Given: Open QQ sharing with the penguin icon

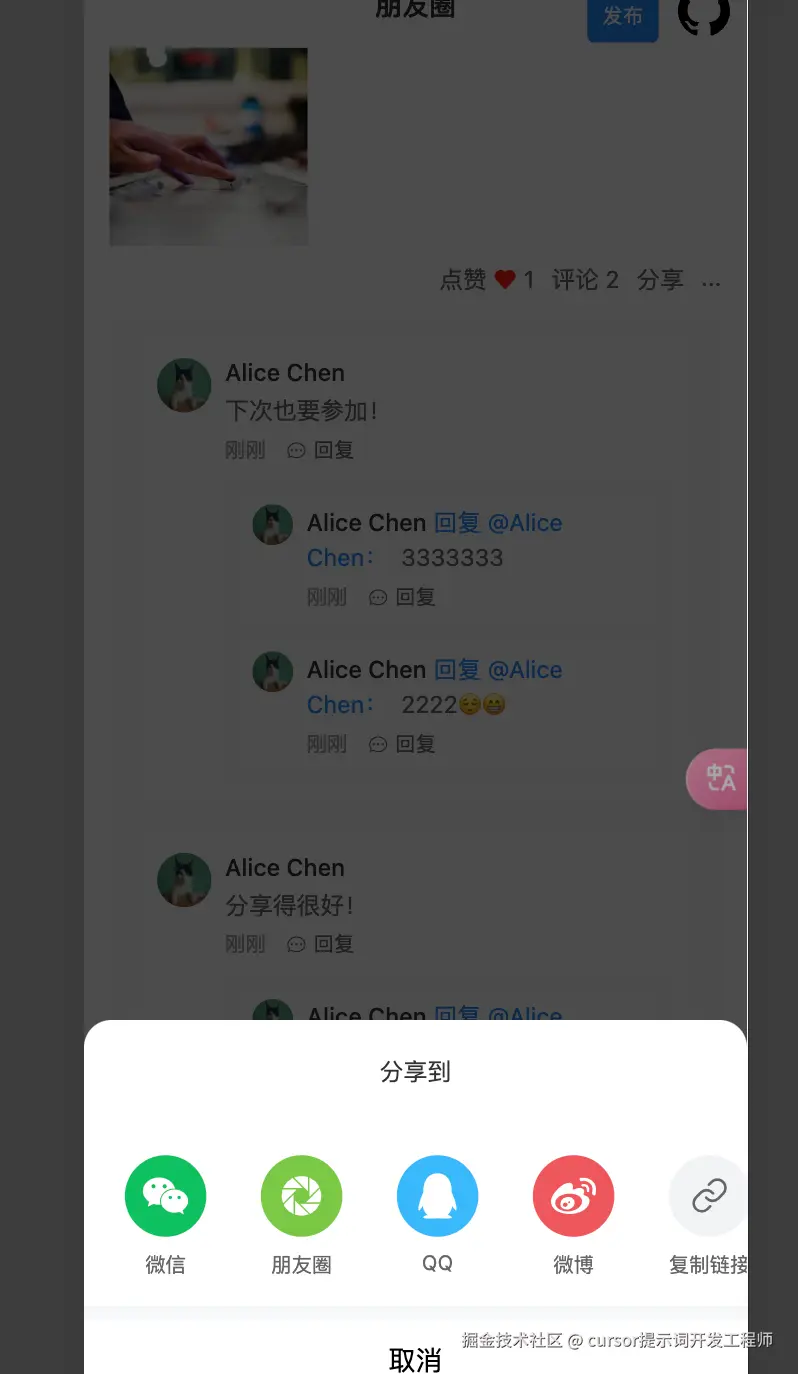Looking at the screenshot, I should point(437,1195).
